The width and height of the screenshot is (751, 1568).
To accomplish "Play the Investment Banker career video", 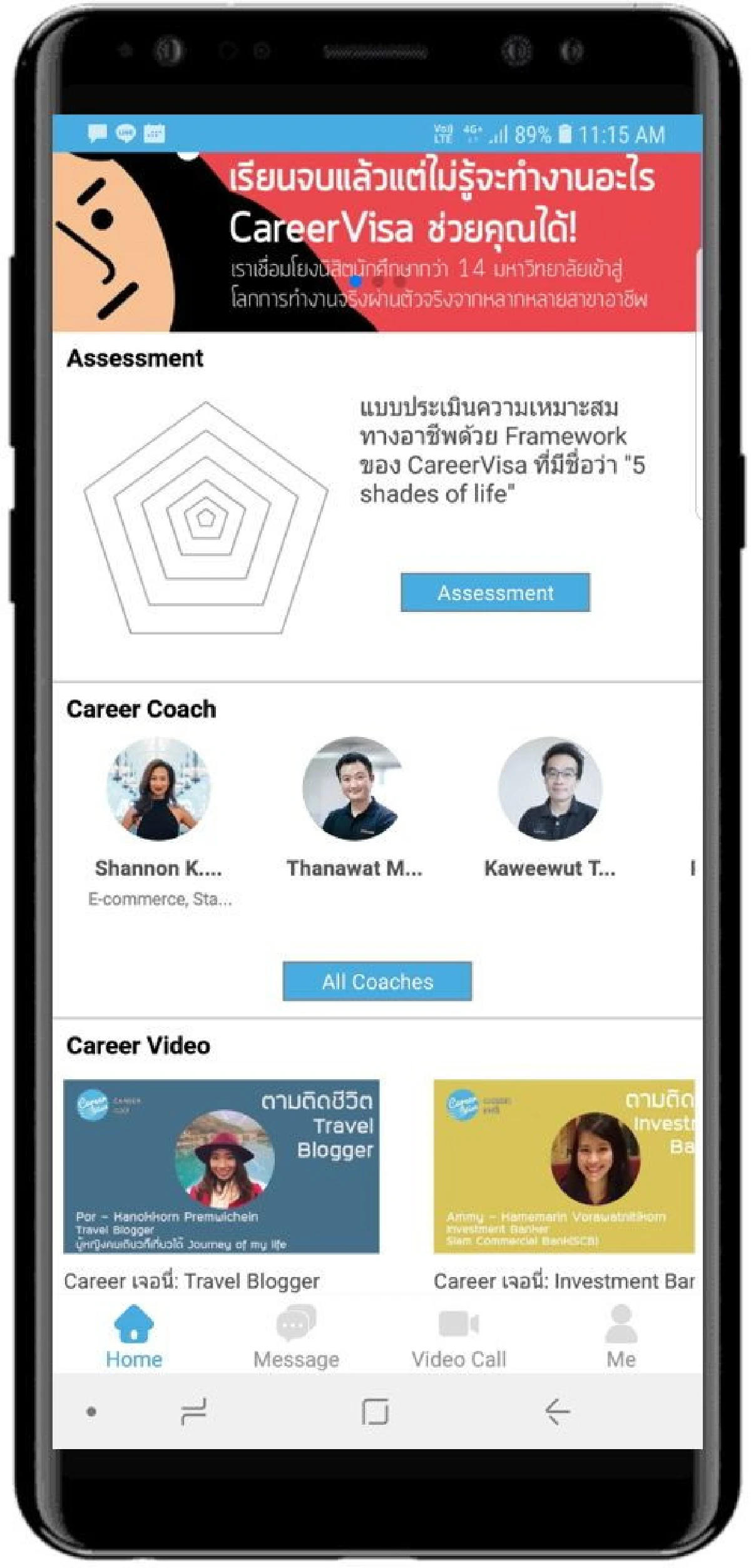I will [x=563, y=1166].
